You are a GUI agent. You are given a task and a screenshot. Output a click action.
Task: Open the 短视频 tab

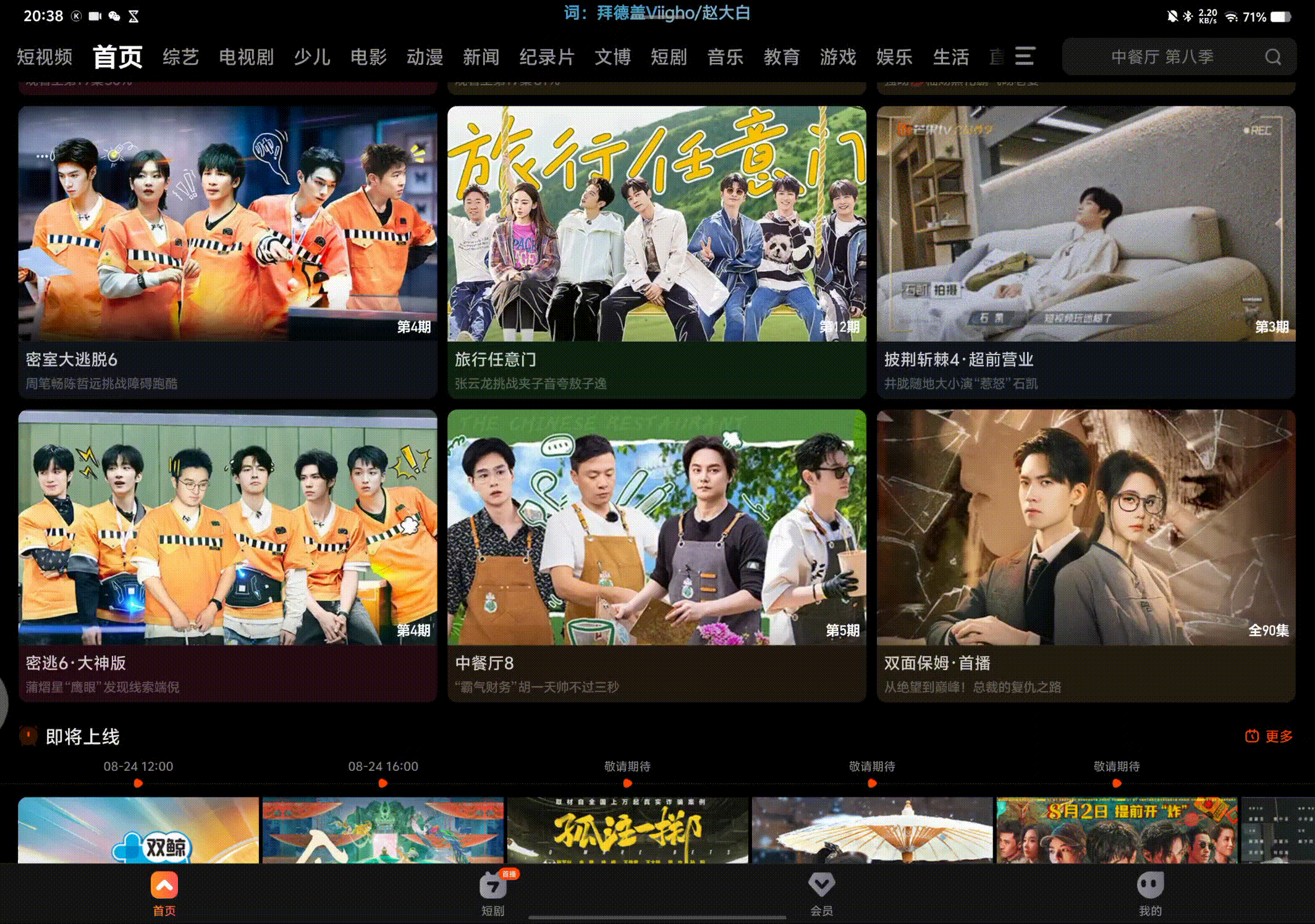(44, 57)
